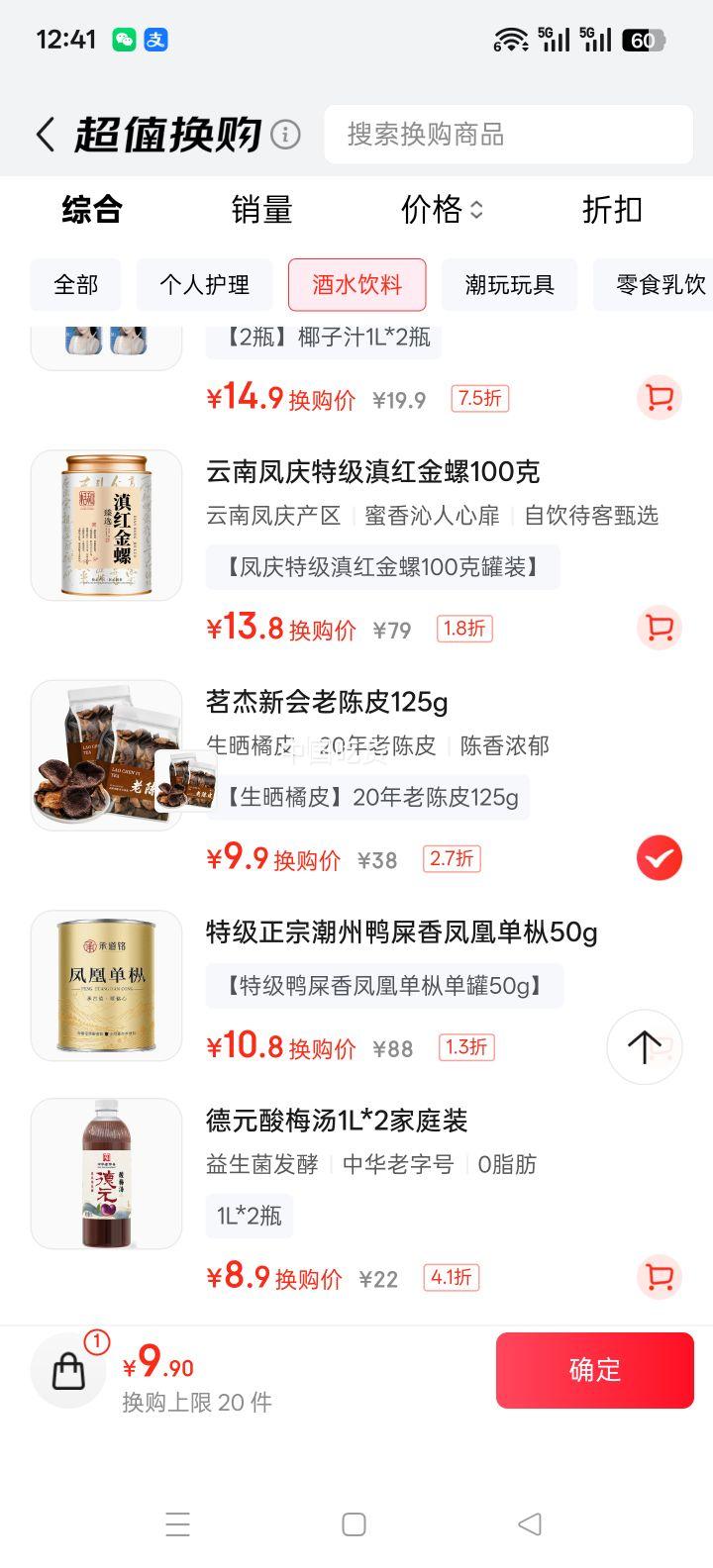Viewport: 713px width, 1568px height.
Task: Select the 零食乳饮 category chip
Action: point(660,285)
